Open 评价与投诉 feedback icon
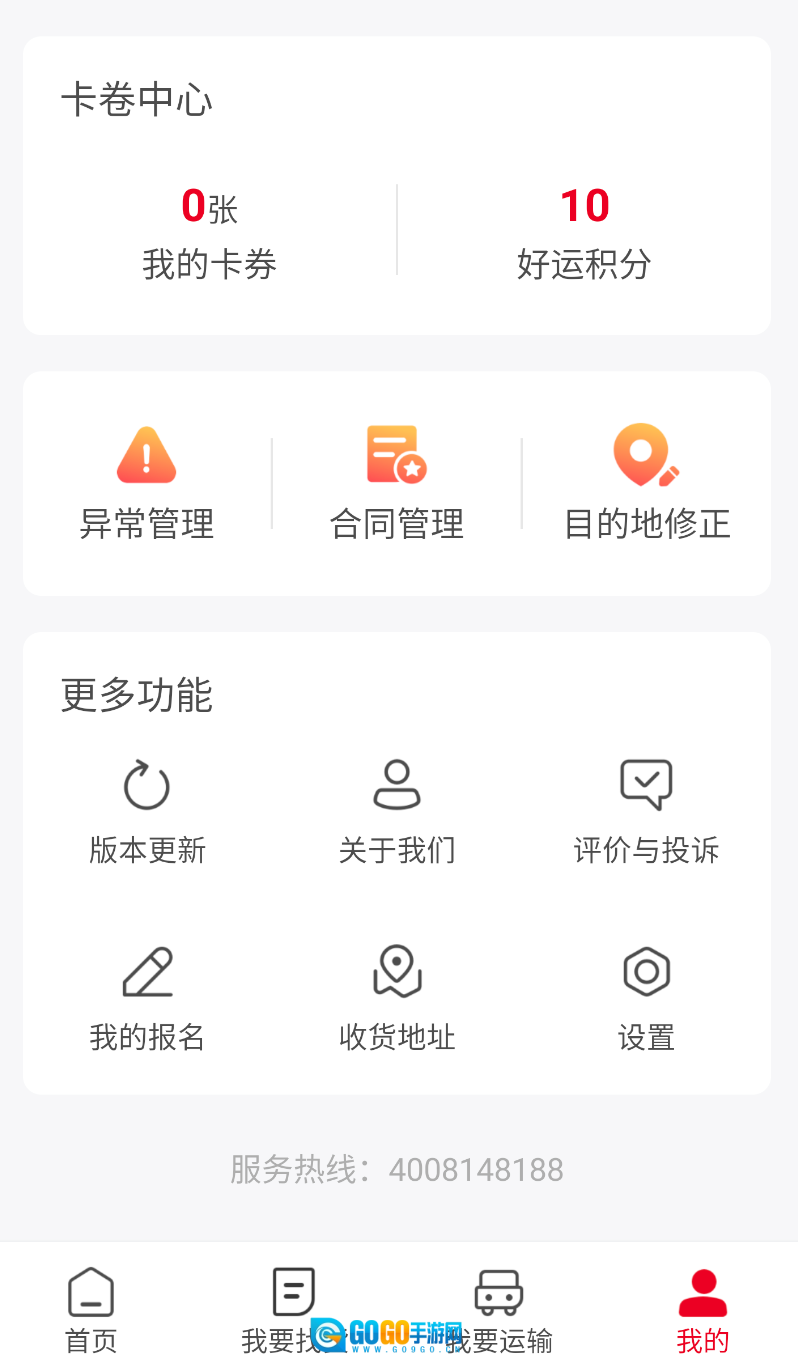The height and width of the screenshot is (1363, 798). coord(646,784)
